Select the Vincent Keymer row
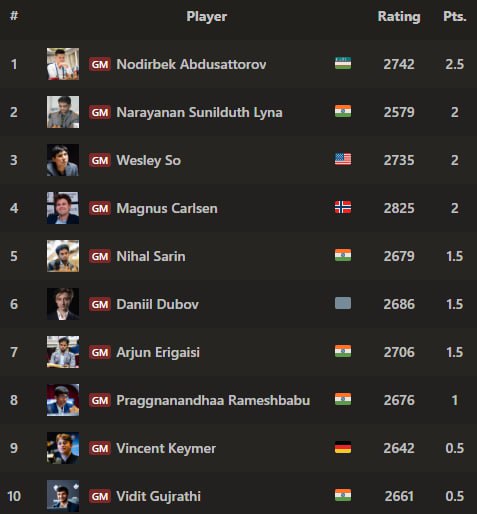This screenshot has width=477, height=514. pos(238,448)
